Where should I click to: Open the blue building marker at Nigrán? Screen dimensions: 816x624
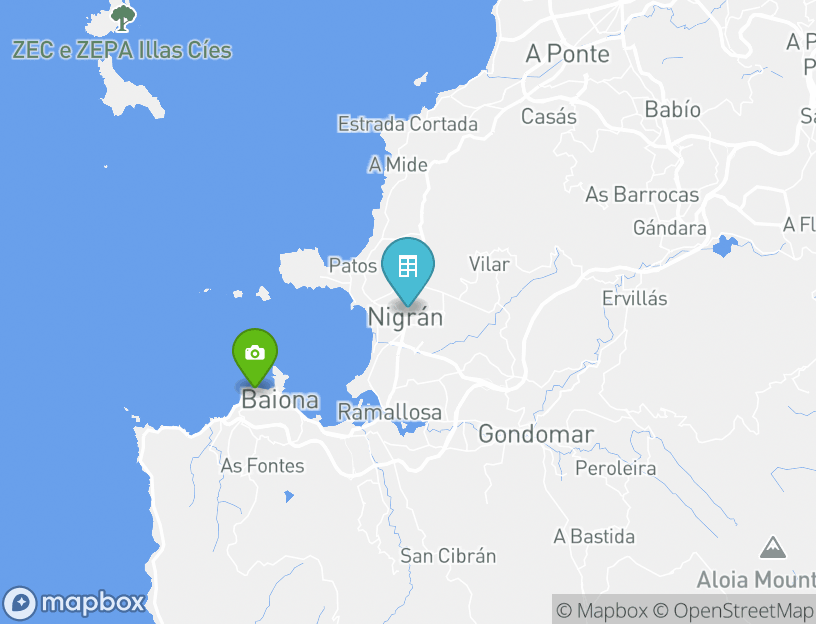pyautogui.click(x=407, y=267)
